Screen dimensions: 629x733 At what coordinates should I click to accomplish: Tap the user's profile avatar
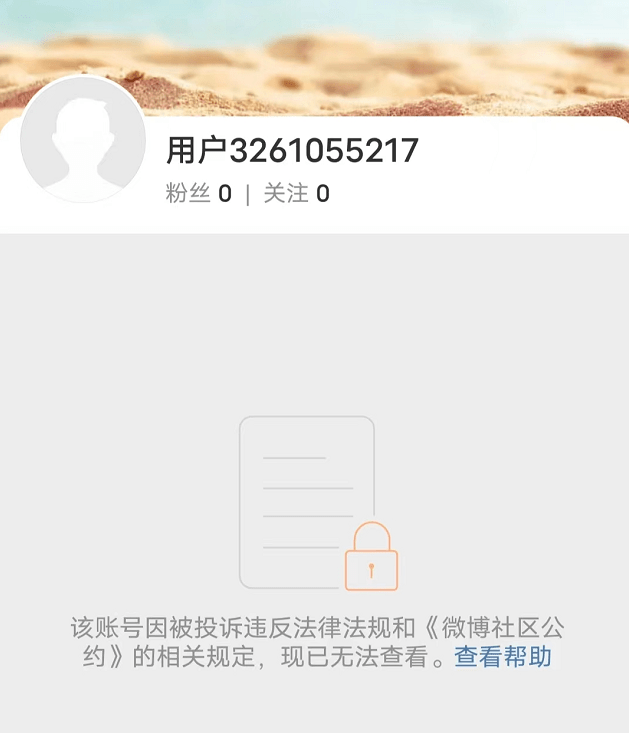pos(83,140)
